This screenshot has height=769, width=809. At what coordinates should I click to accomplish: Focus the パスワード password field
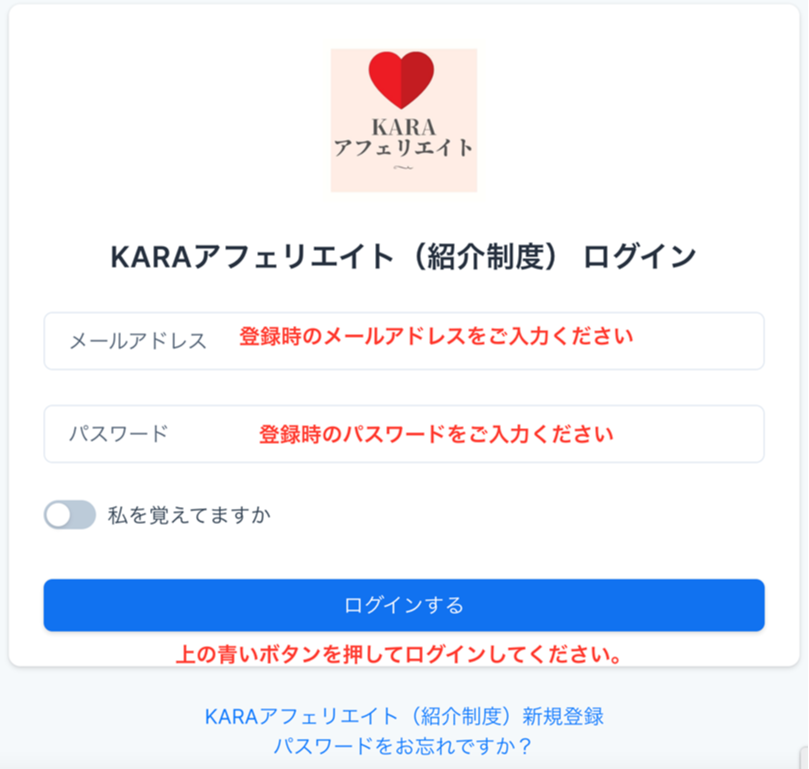[x=404, y=434]
